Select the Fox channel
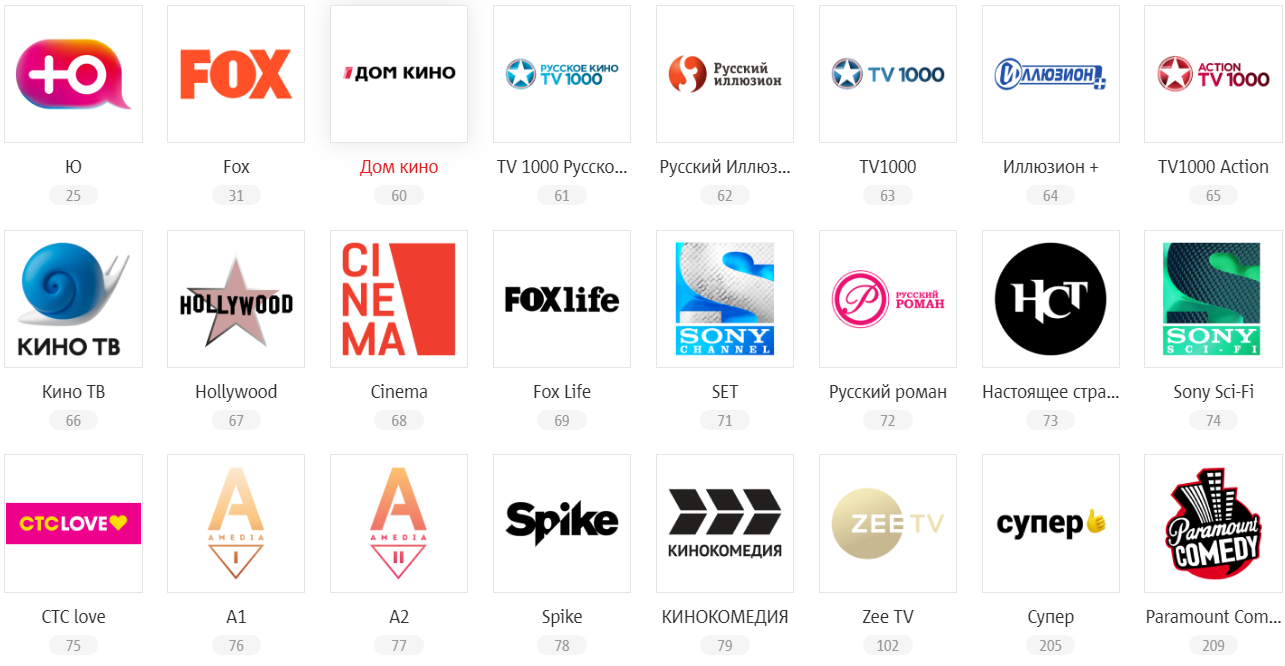1285x666 pixels. (x=236, y=75)
